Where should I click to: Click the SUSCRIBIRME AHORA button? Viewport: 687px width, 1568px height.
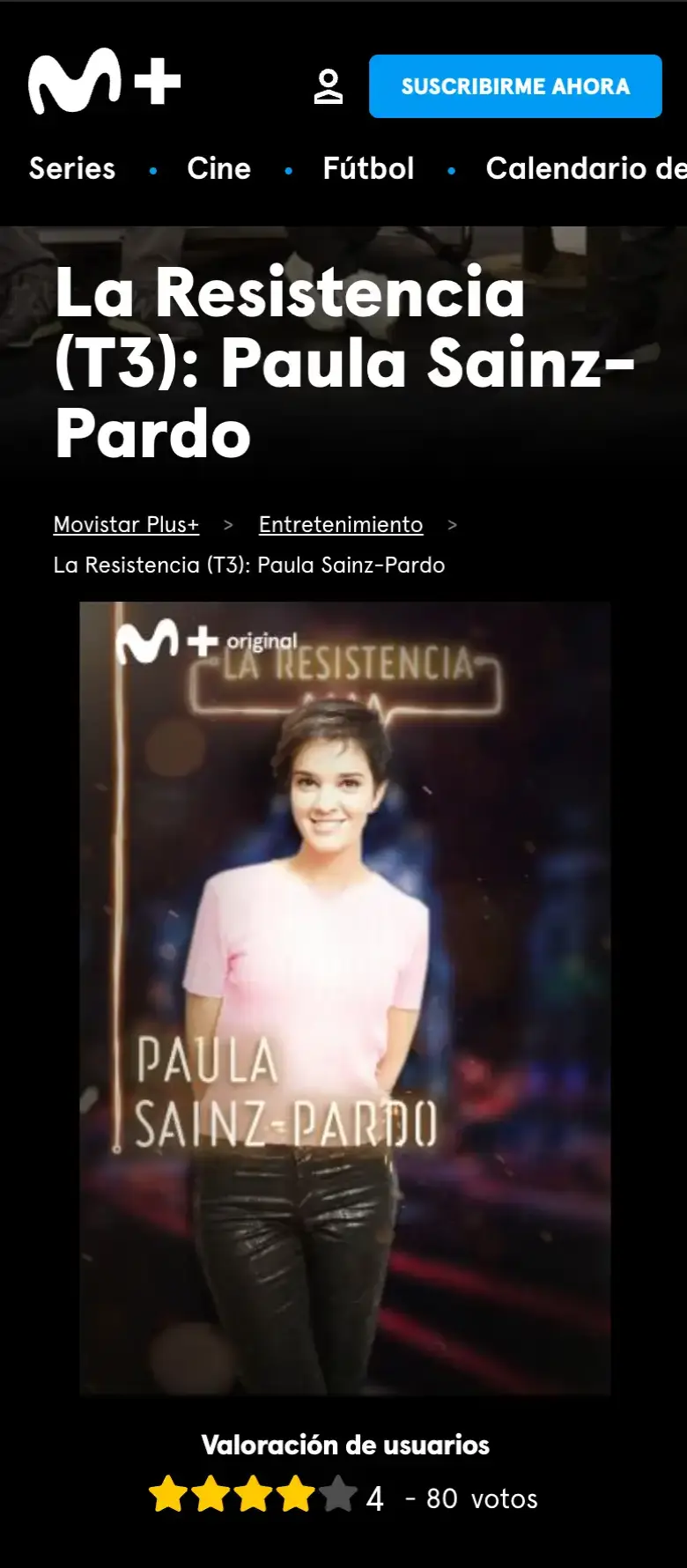pyautogui.click(x=515, y=85)
